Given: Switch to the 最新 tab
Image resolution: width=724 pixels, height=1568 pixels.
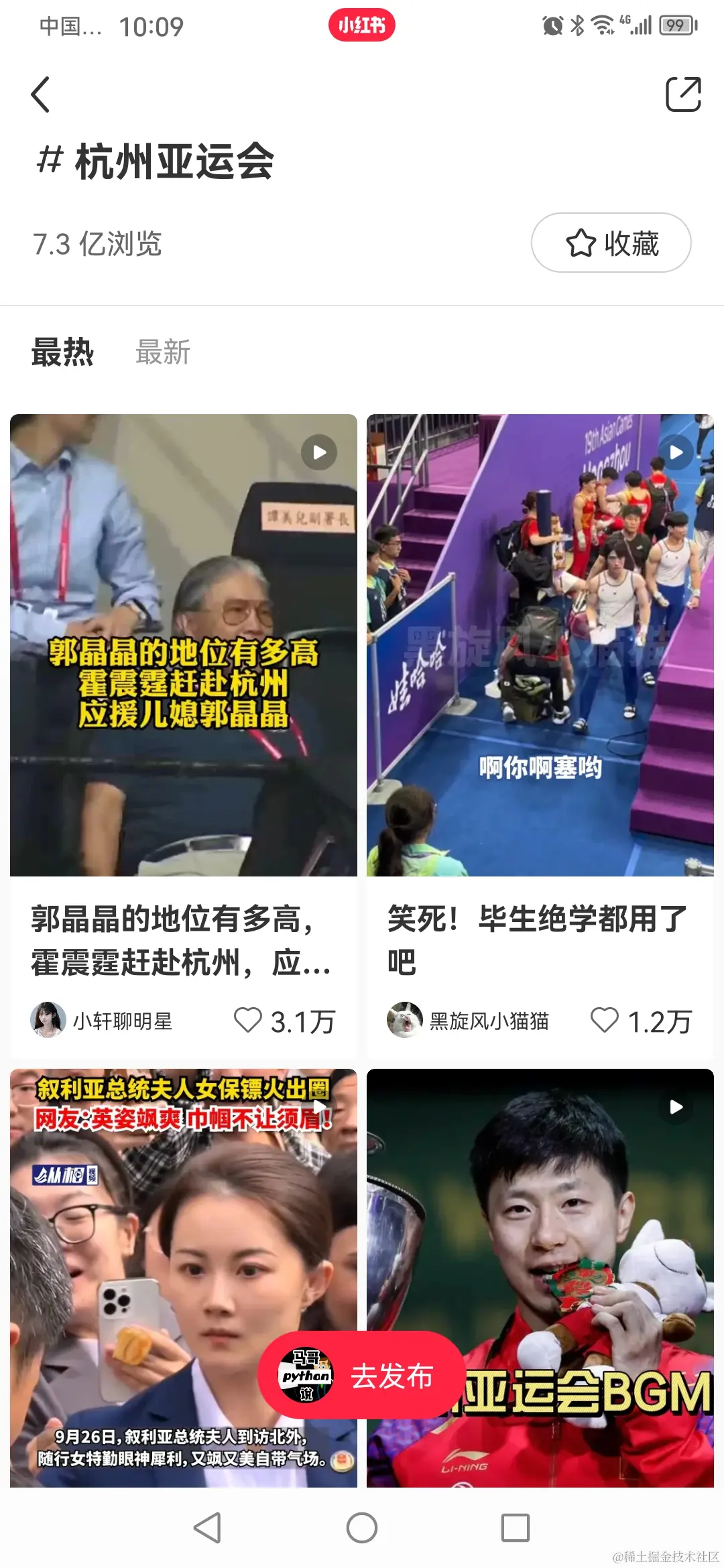Looking at the screenshot, I should pyautogui.click(x=163, y=352).
